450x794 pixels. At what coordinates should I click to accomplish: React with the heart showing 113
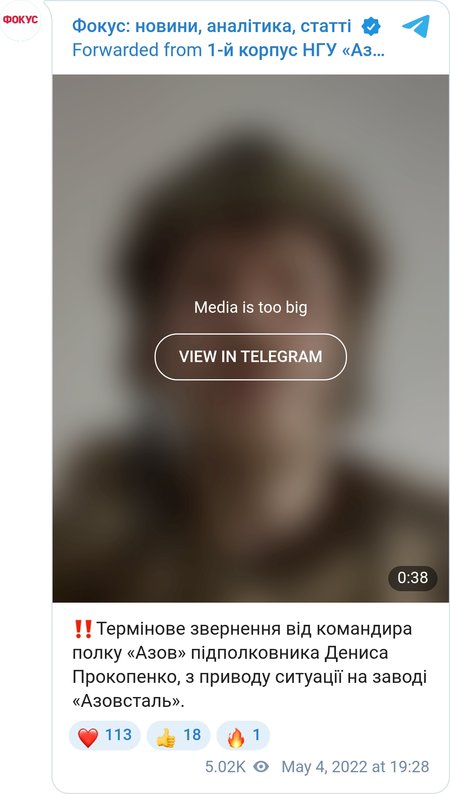coord(105,735)
